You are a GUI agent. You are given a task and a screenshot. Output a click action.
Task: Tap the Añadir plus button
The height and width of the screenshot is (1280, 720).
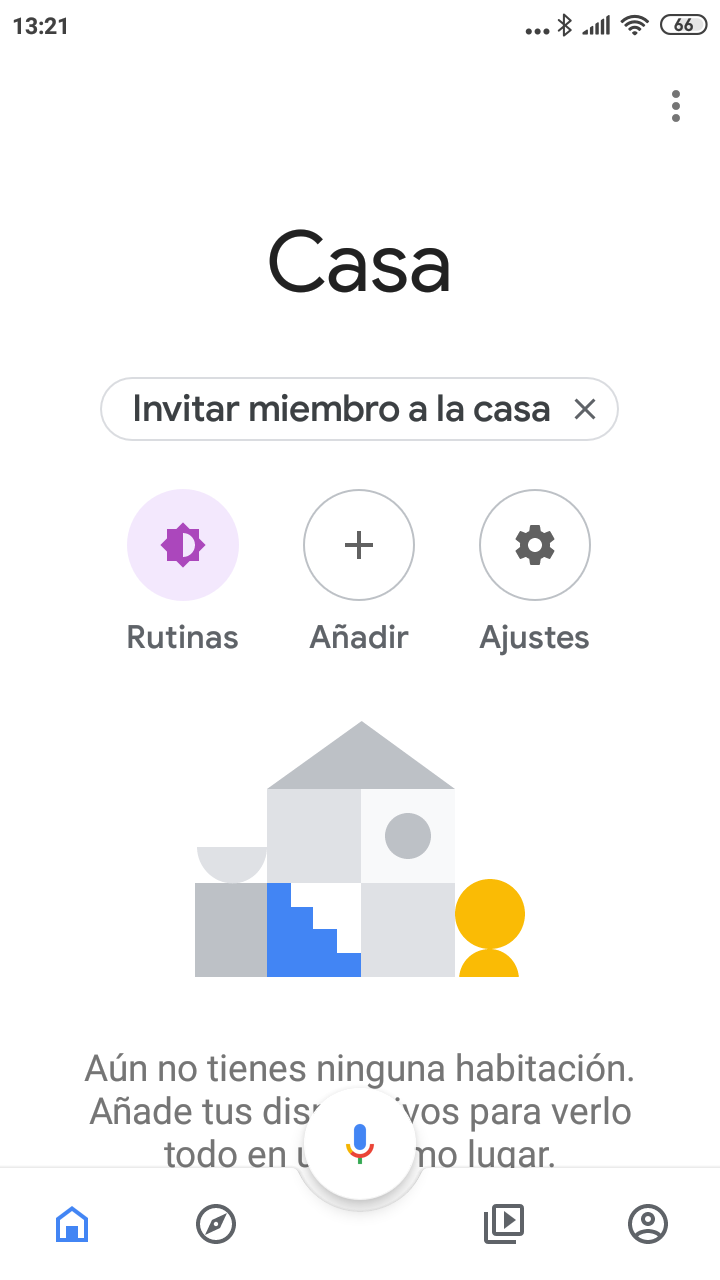point(359,545)
